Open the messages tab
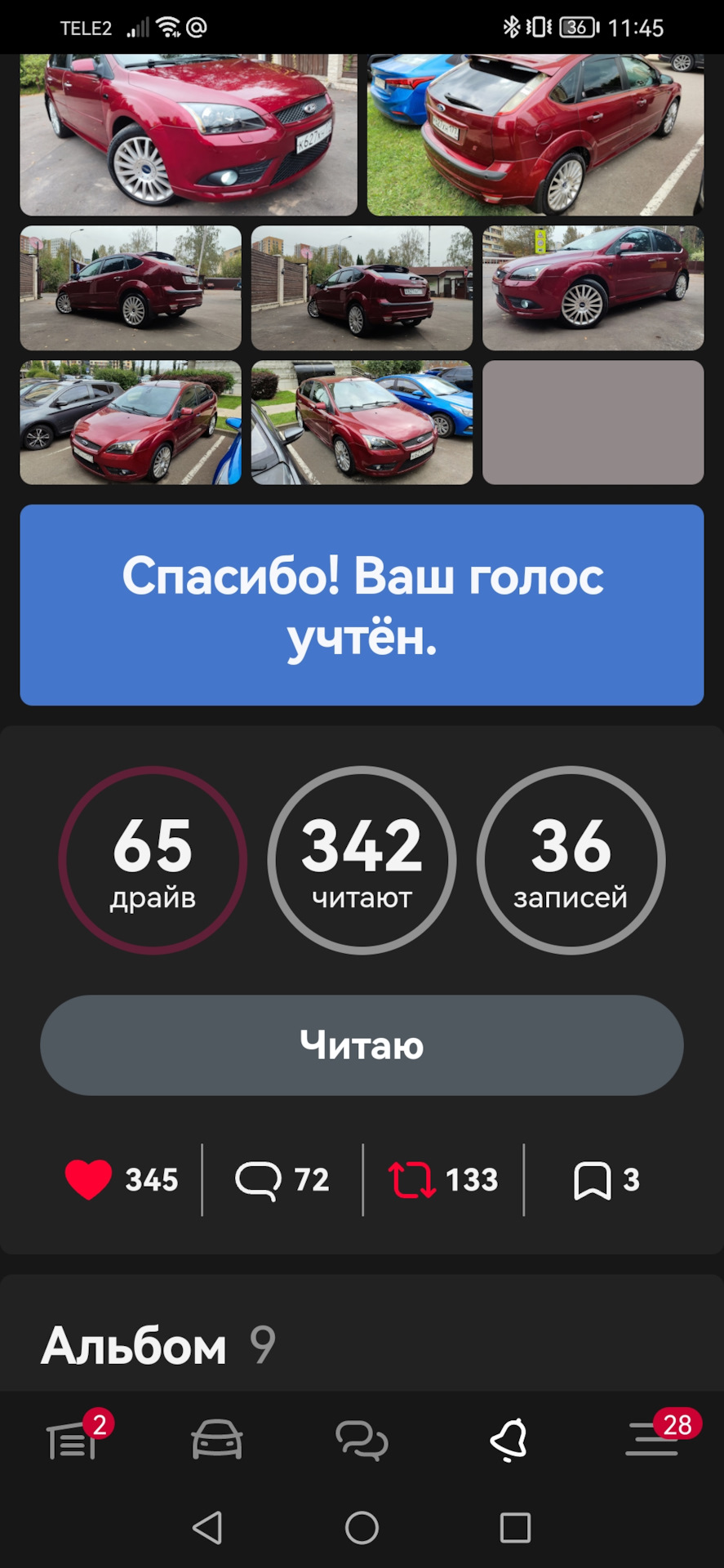The image size is (724, 1568). tap(362, 1441)
